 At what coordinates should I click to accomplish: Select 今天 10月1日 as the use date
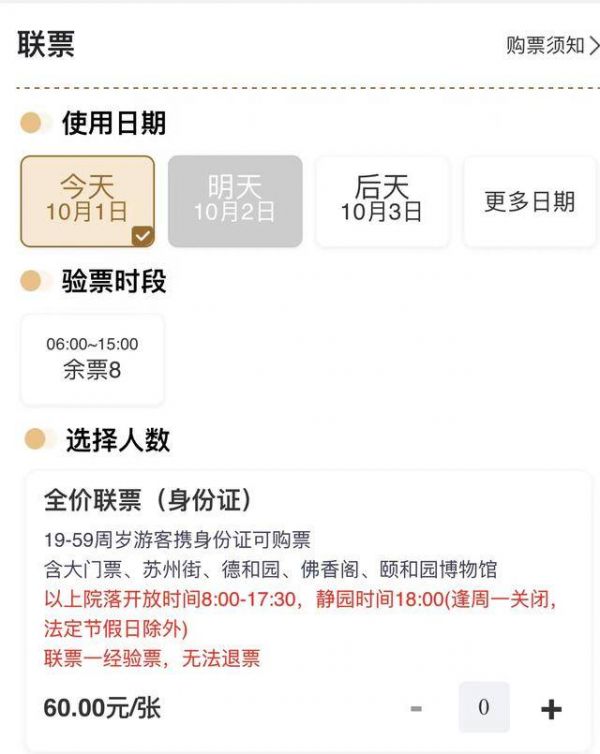point(88,201)
